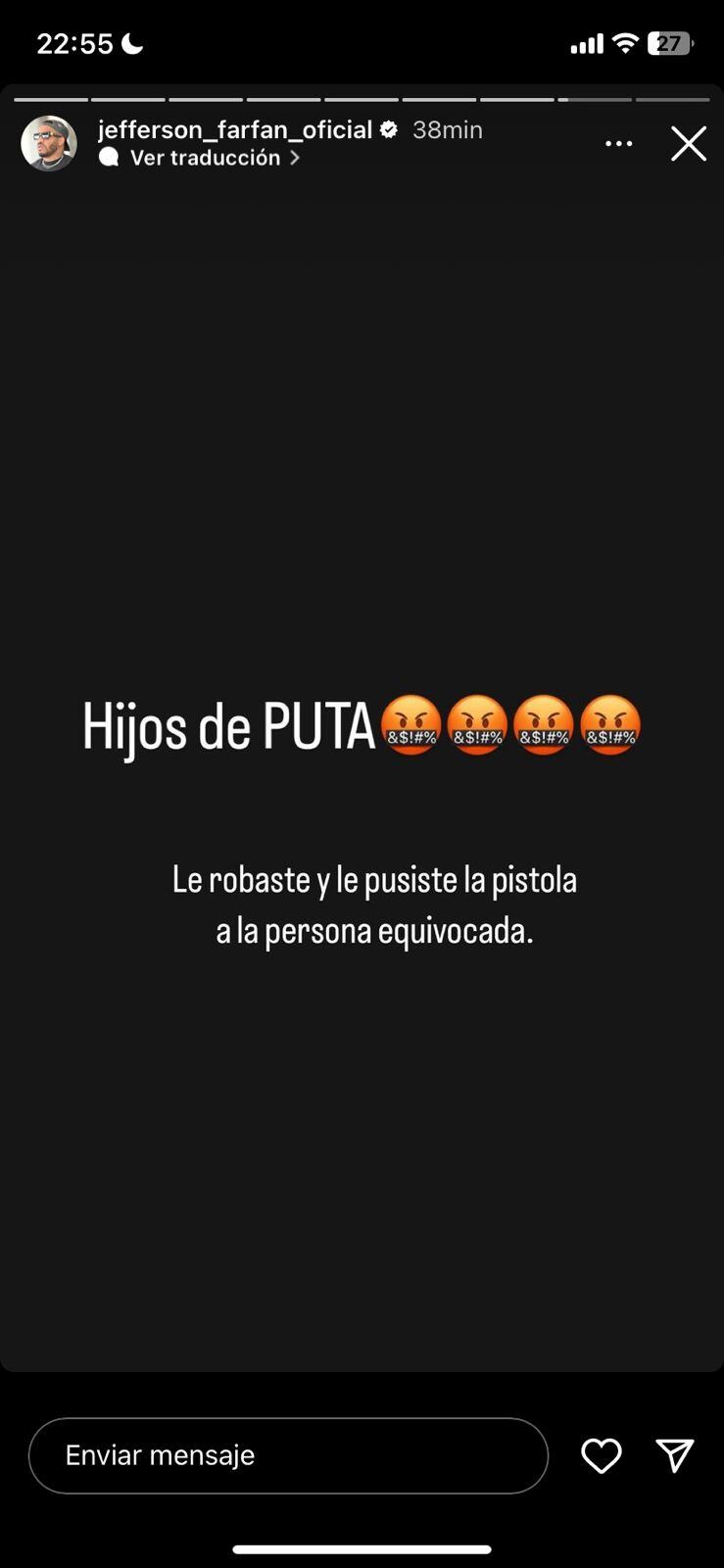Tap the Enviar mensaje field
Viewport: 724px width, 1568px height.
(288, 1455)
